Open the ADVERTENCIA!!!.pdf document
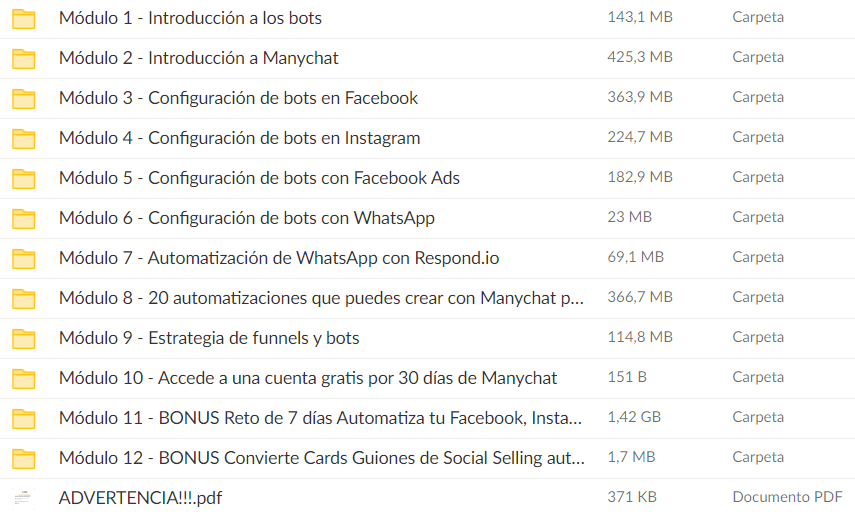The width and height of the screenshot is (855, 515). 140,498
